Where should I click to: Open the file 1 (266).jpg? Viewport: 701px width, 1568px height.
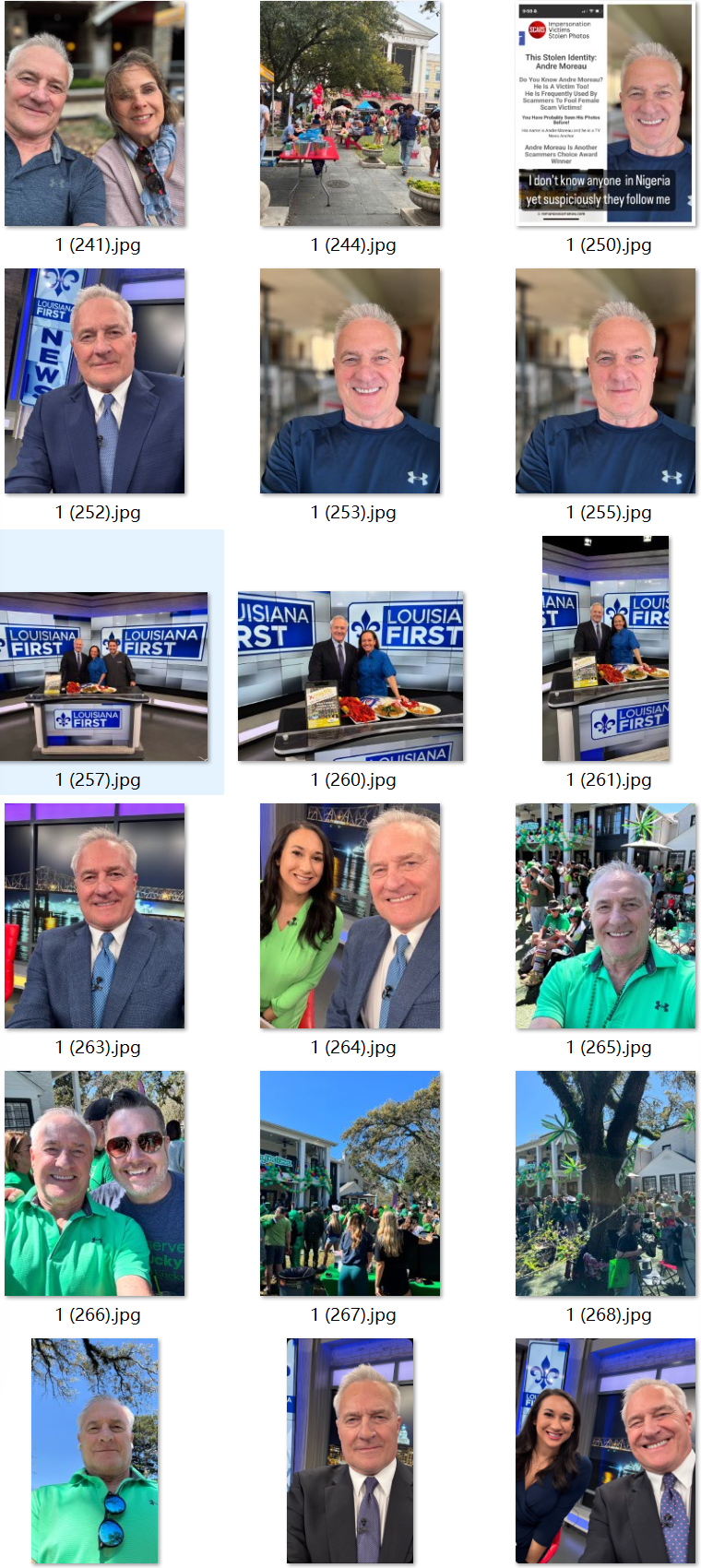pyautogui.click(x=95, y=1183)
